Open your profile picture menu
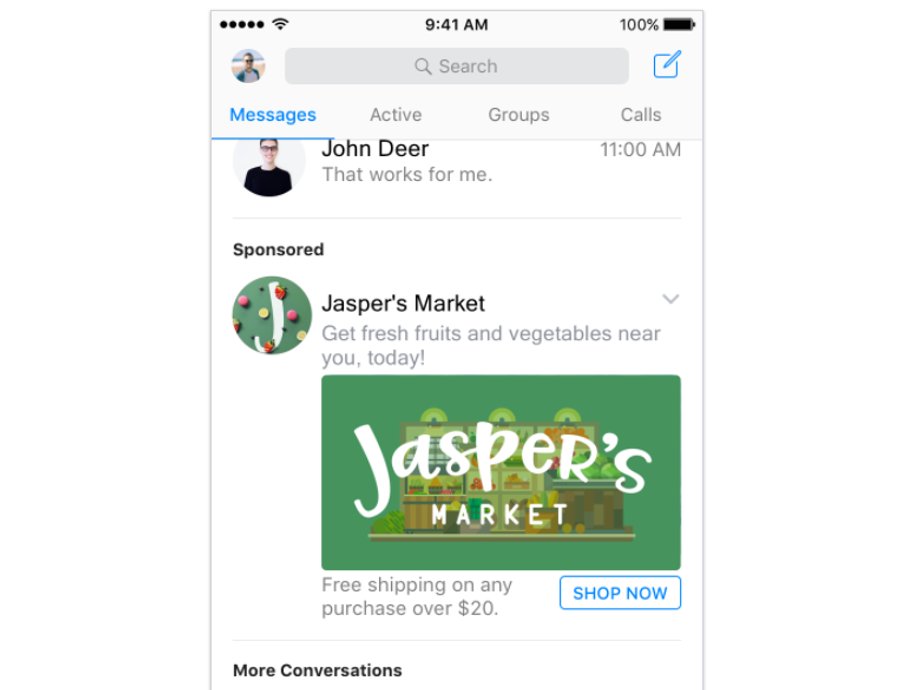Screen dimensions: 920x690 click(248, 66)
